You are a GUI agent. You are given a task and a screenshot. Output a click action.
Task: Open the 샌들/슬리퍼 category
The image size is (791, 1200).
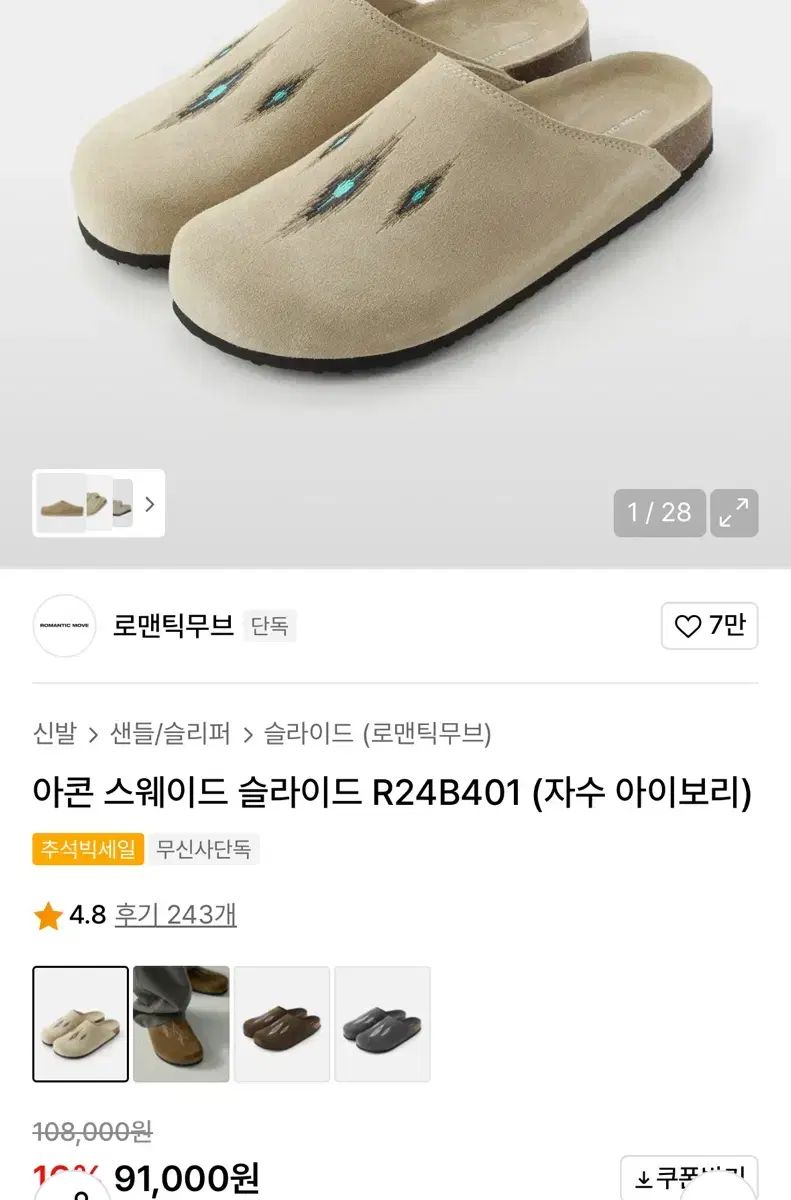point(171,734)
